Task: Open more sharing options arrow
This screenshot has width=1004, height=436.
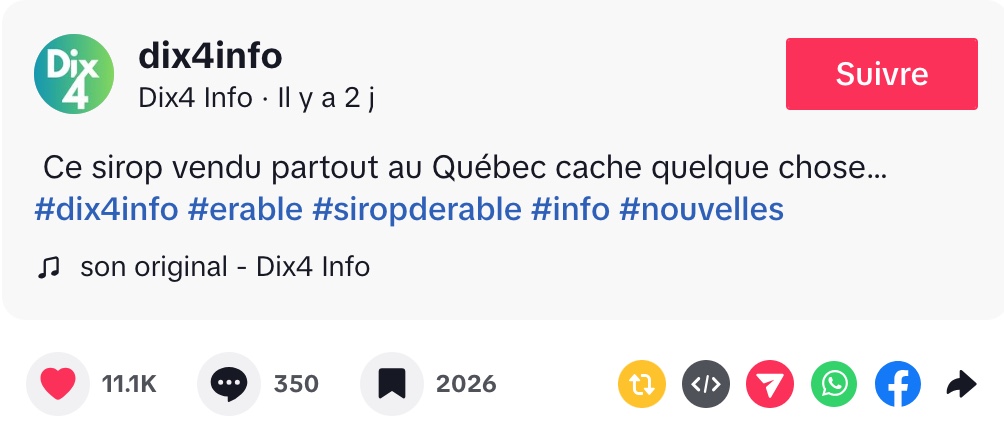Action: click(960, 384)
